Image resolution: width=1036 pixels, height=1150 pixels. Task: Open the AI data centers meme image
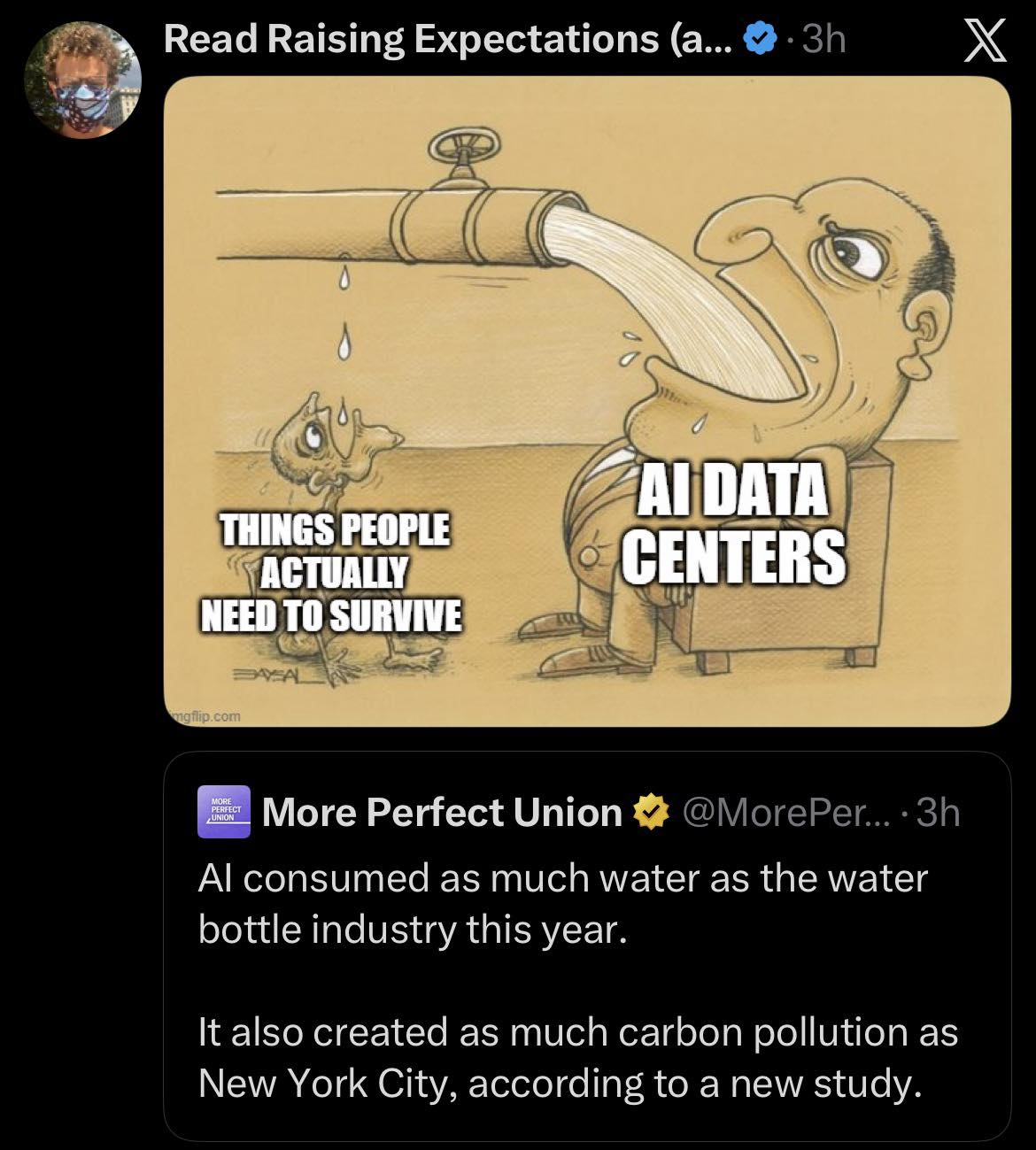(587, 400)
